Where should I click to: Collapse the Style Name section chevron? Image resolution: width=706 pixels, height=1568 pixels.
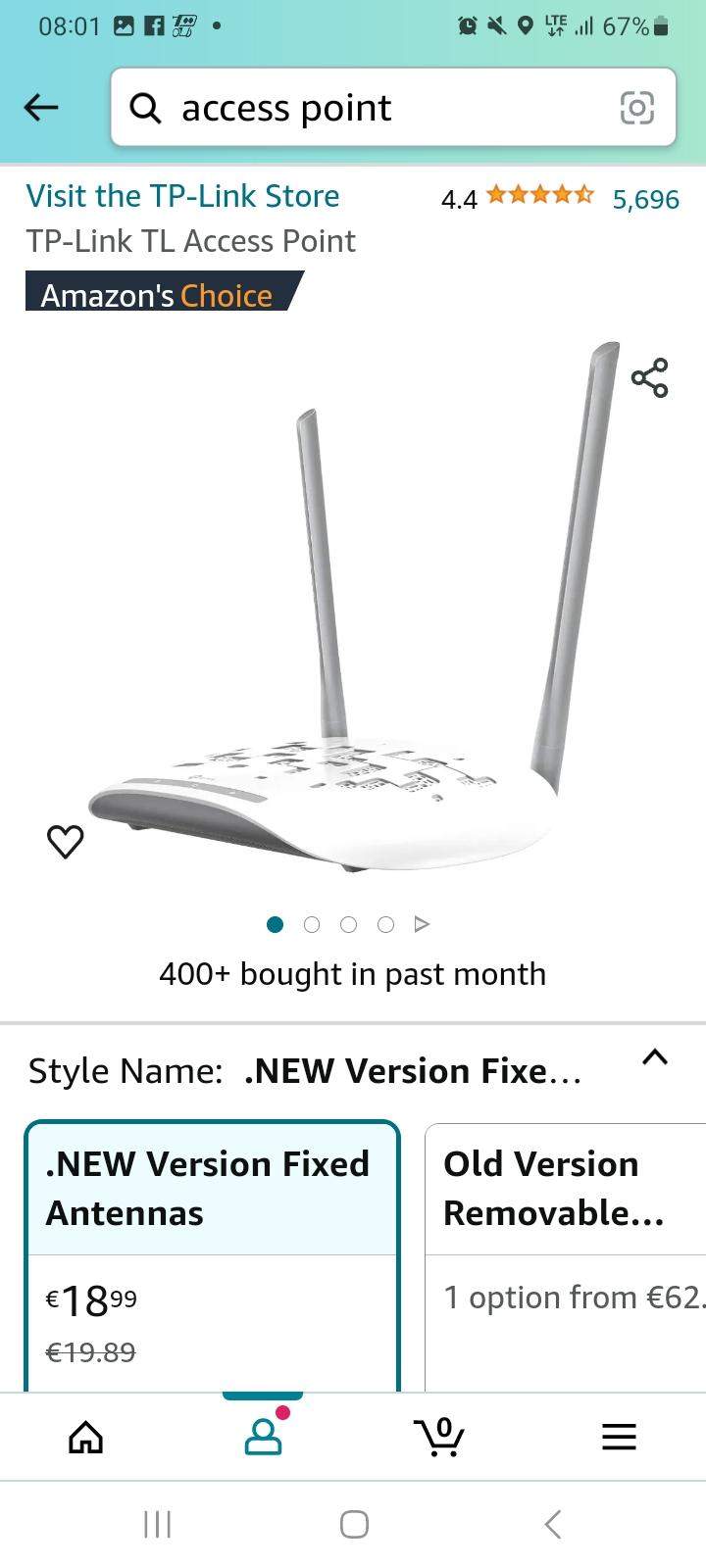654,1057
